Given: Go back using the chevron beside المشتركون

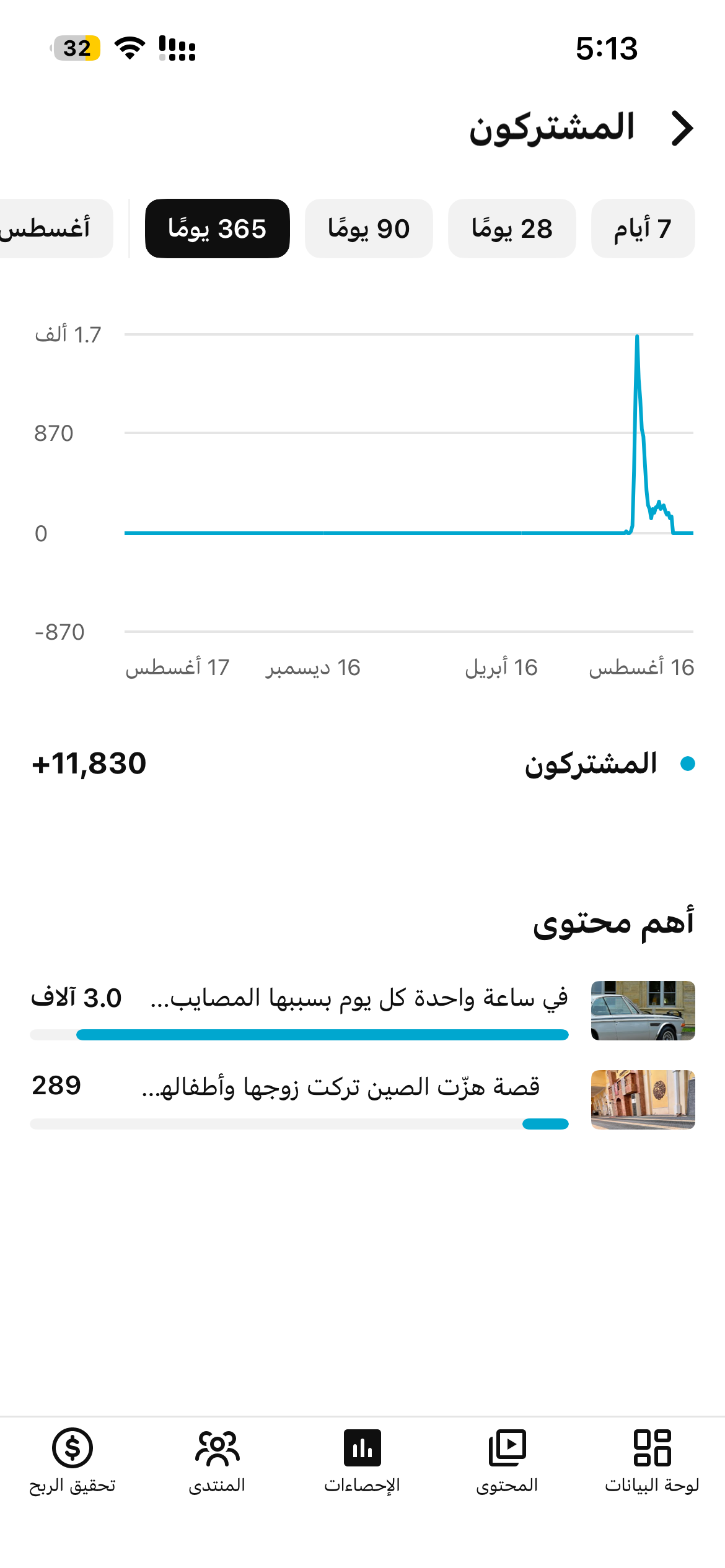Looking at the screenshot, I should tap(682, 129).
